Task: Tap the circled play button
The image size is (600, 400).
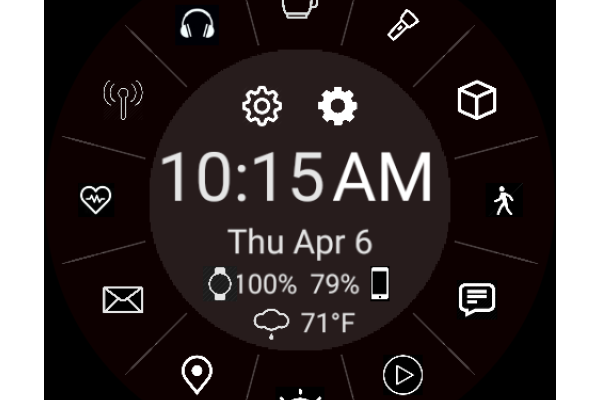Action: point(403,375)
